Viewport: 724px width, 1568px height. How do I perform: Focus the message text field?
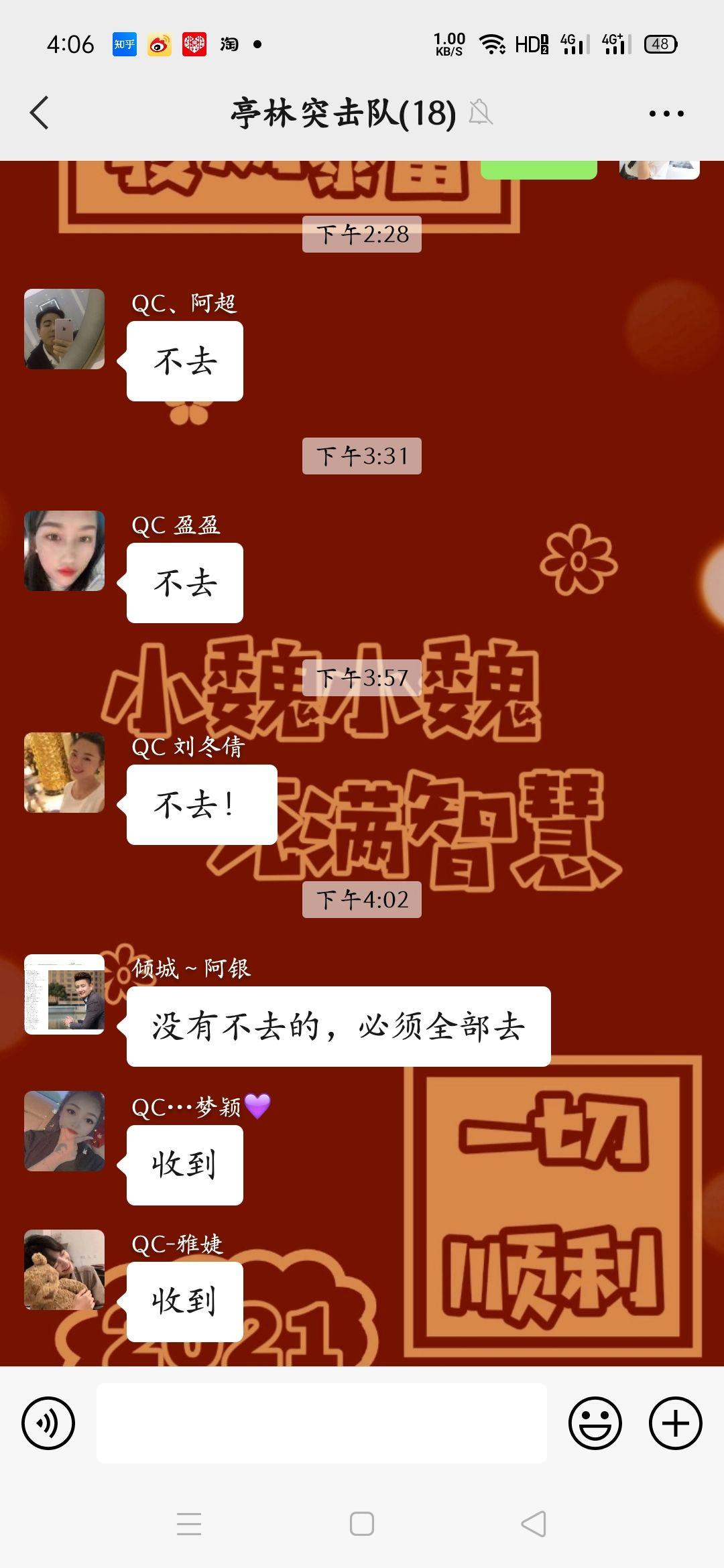pyautogui.click(x=322, y=1423)
